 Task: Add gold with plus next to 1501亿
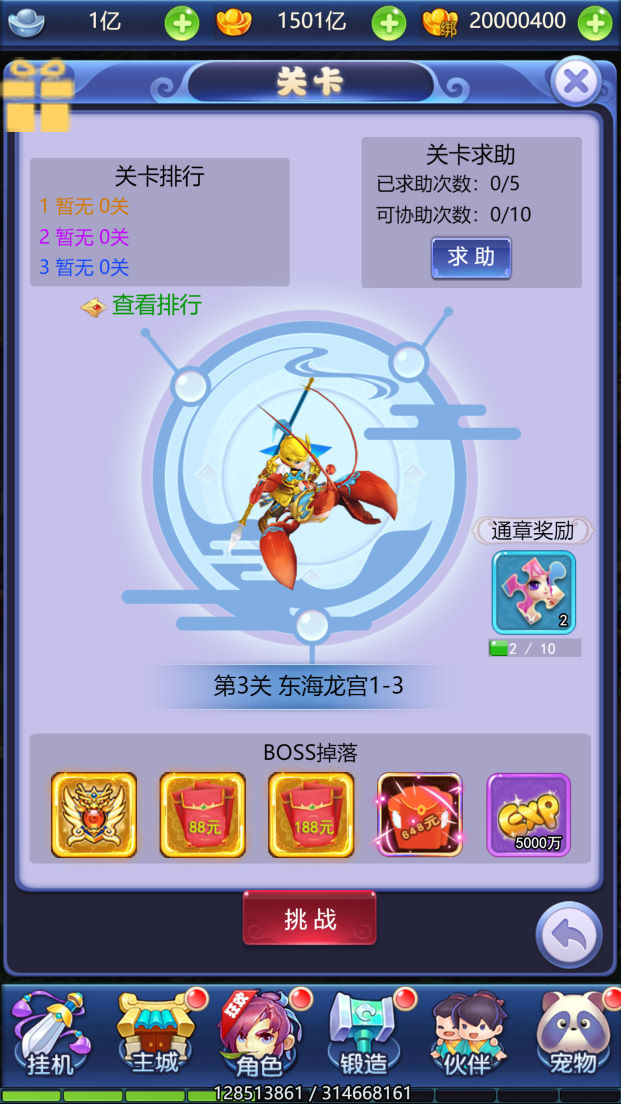(389, 22)
